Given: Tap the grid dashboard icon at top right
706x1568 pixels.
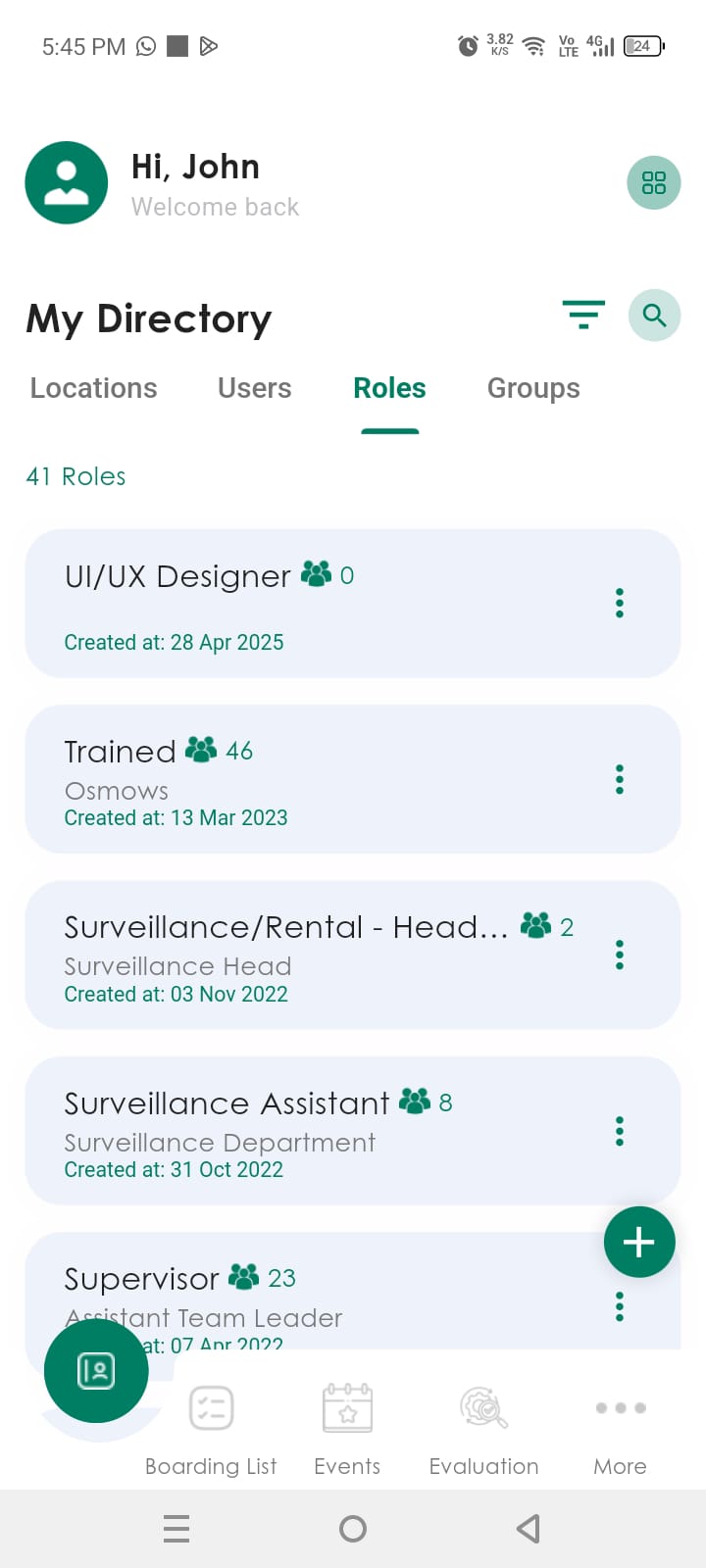Looking at the screenshot, I should click(654, 182).
